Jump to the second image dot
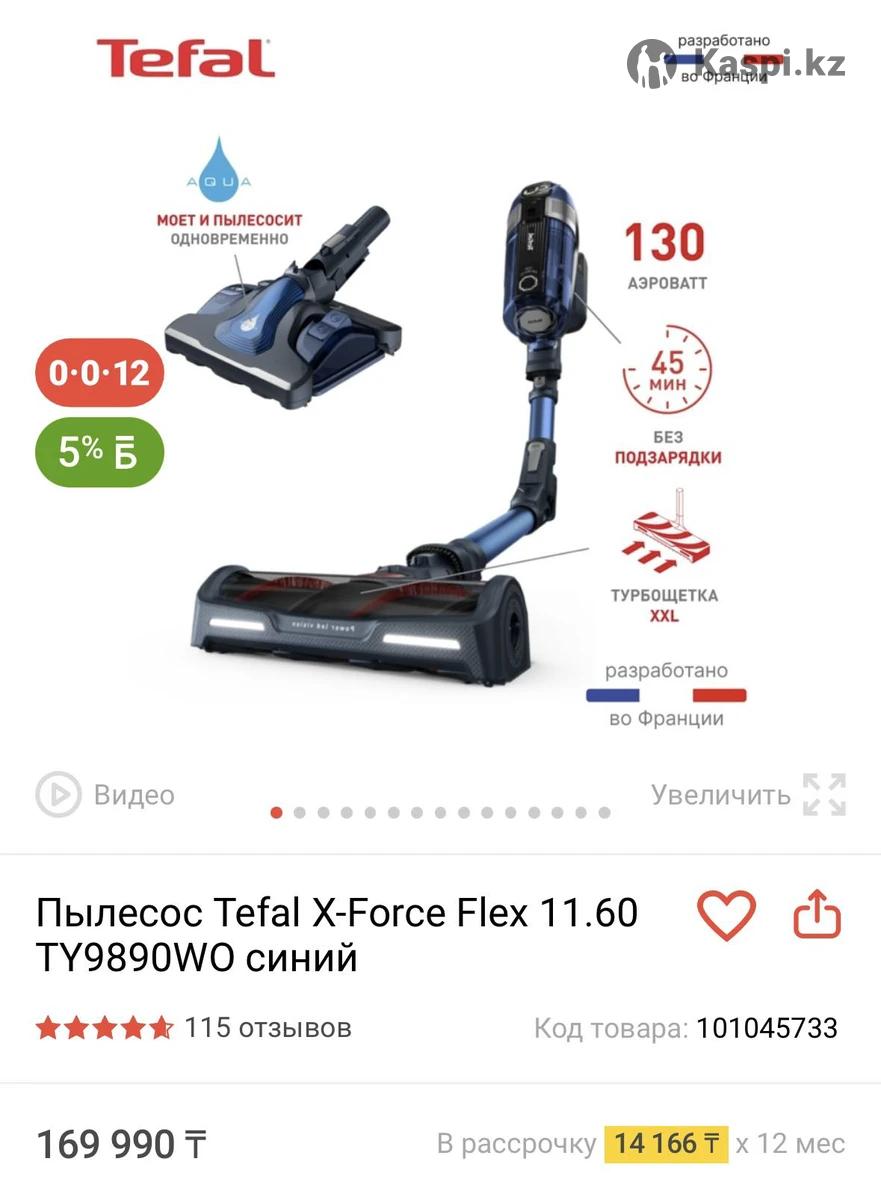Screen dimensions: 881x1200 300,812
